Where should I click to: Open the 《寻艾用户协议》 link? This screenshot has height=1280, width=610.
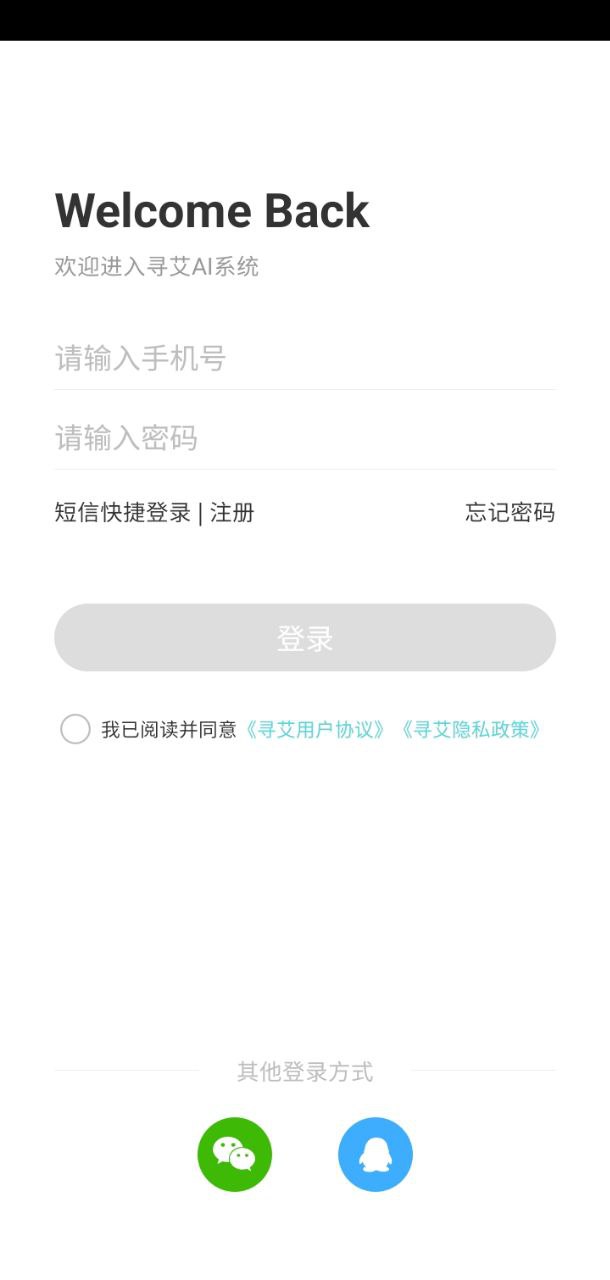(x=316, y=729)
